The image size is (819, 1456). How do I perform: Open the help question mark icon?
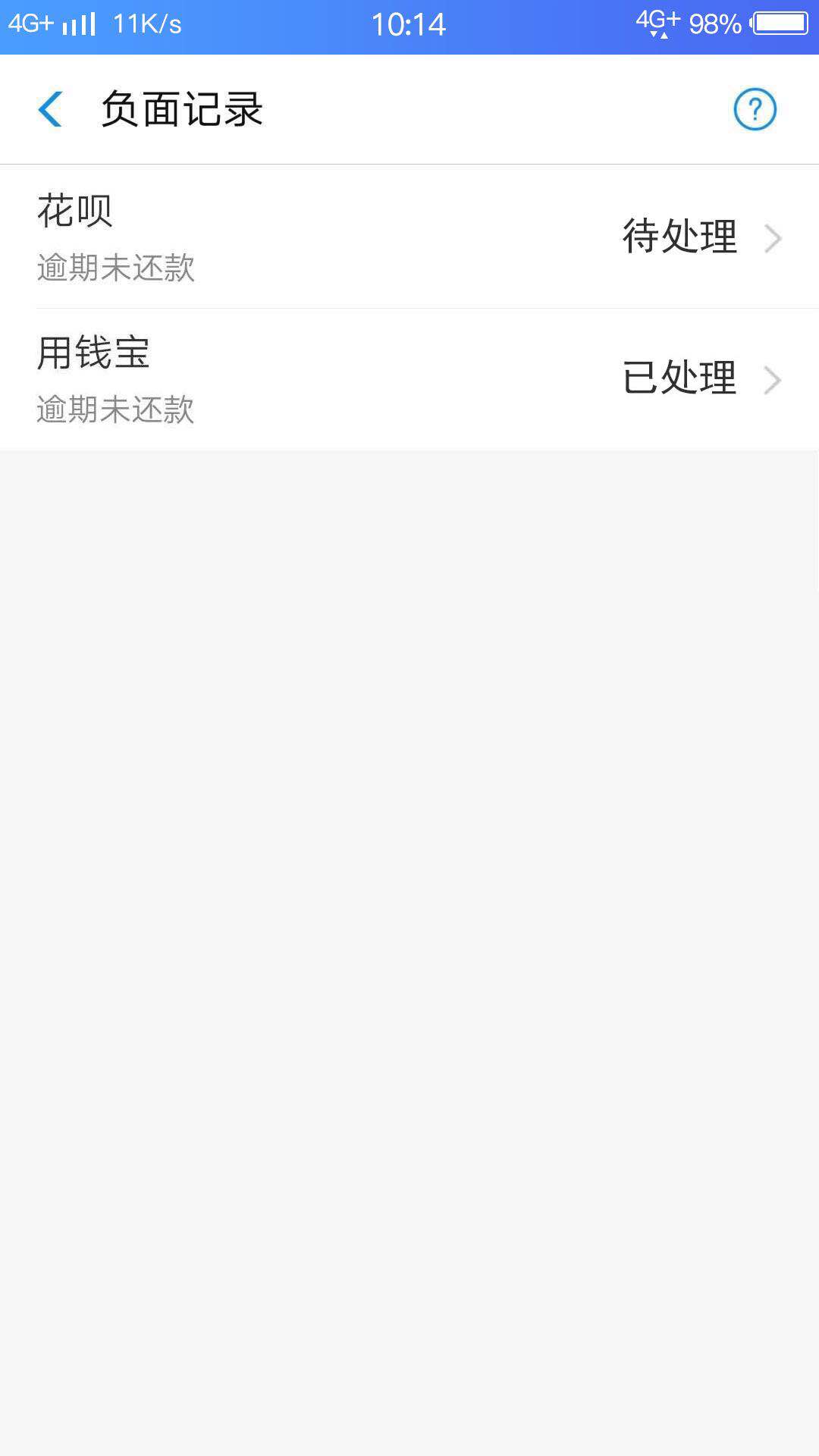755,109
